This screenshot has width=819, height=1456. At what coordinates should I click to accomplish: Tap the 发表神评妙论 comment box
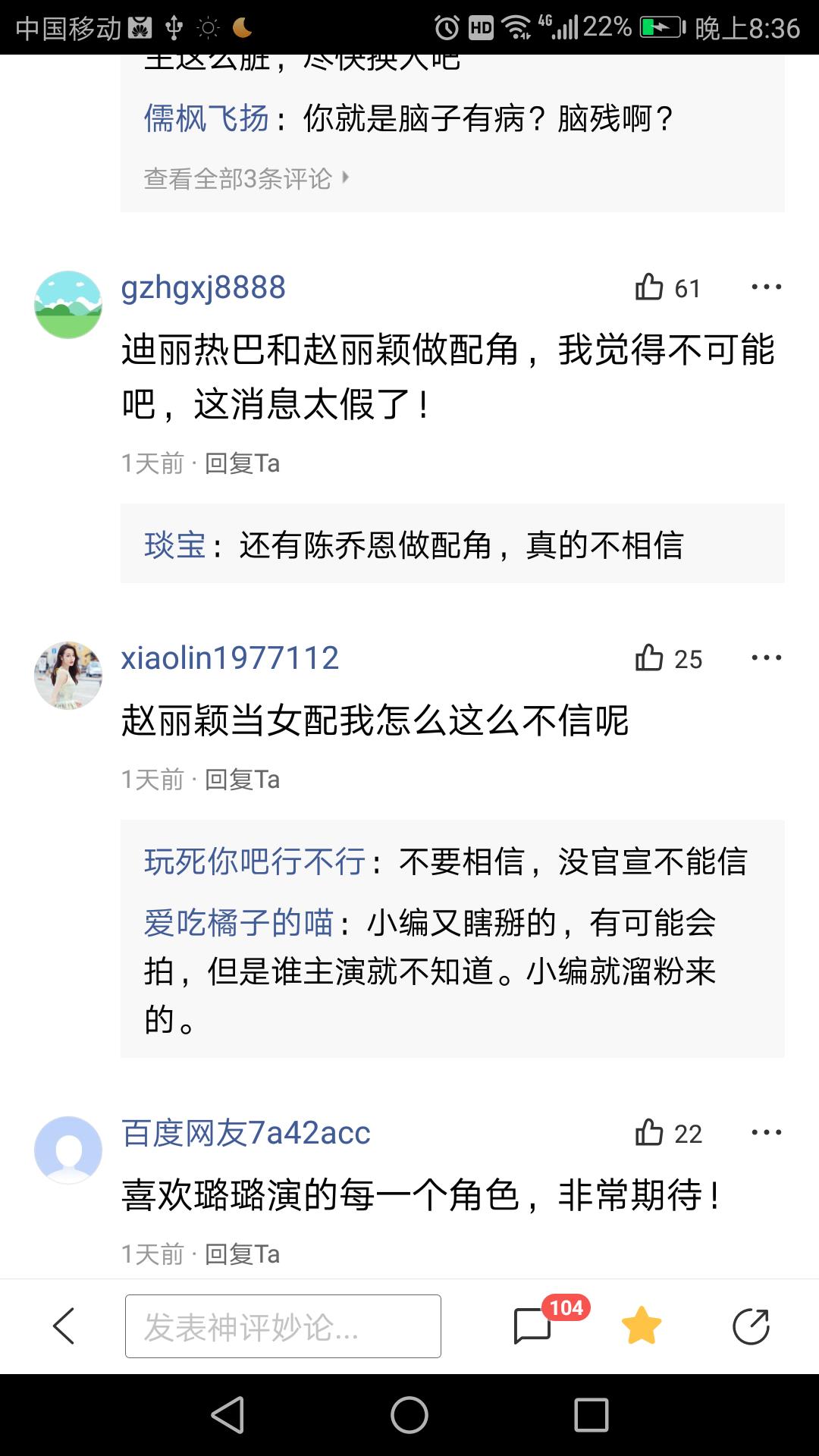[283, 1326]
